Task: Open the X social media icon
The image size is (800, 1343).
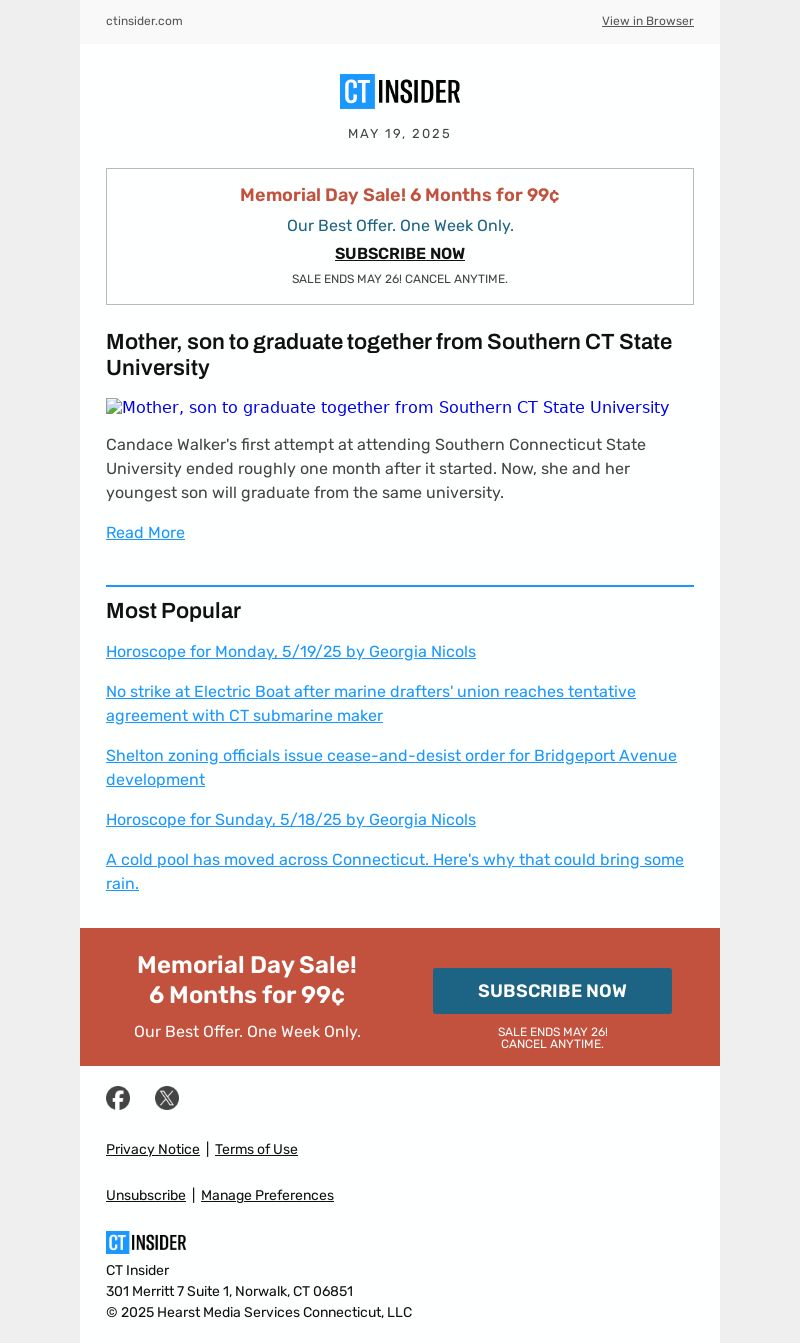Action: point(167,1098)
